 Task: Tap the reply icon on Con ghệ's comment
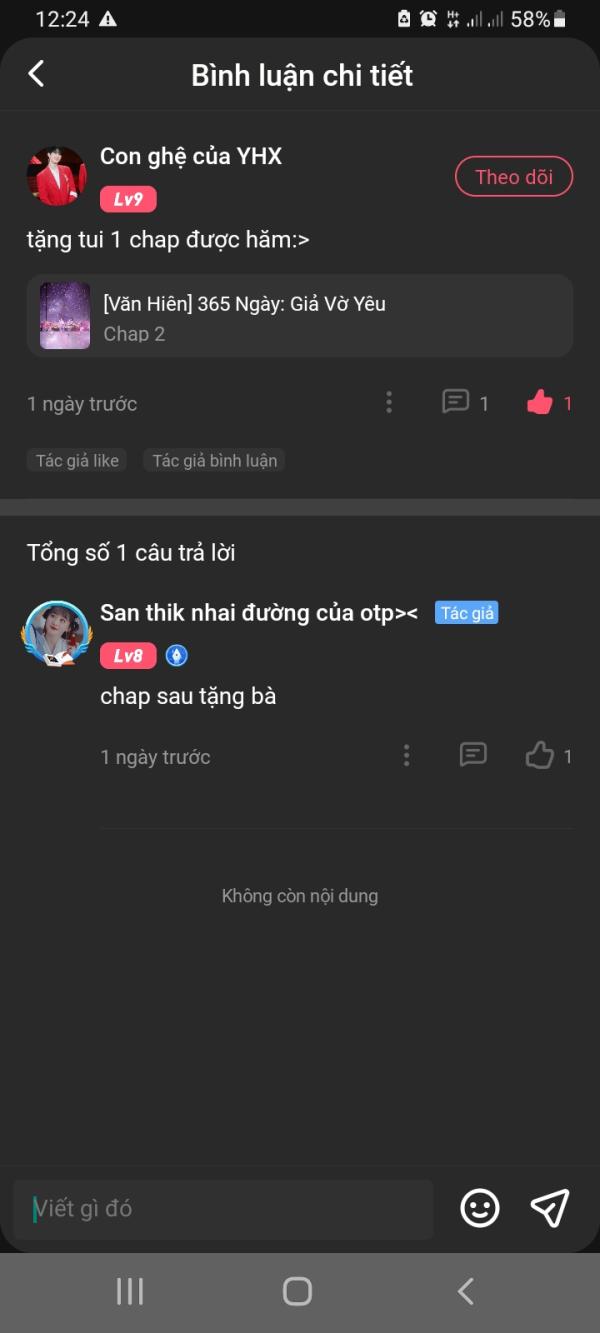click(456, 402)
